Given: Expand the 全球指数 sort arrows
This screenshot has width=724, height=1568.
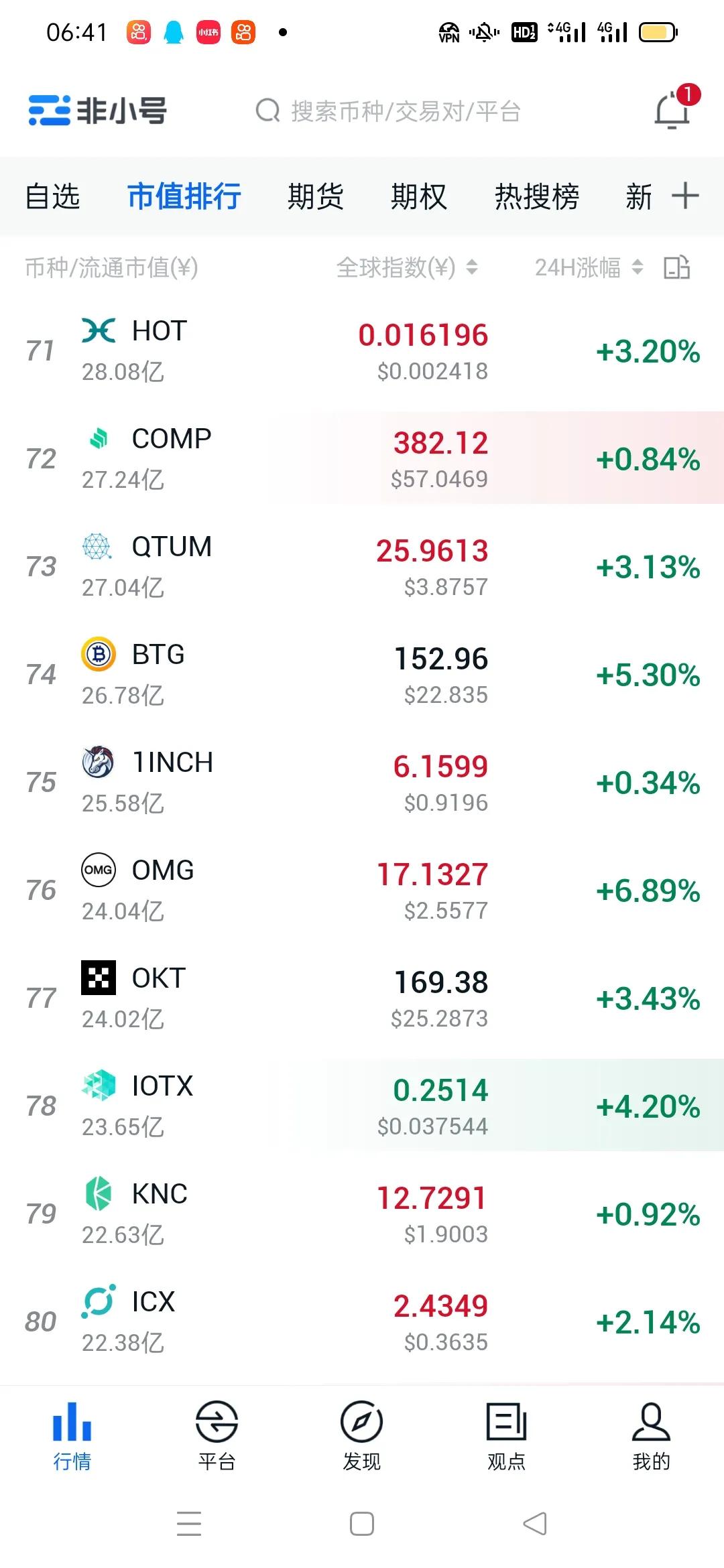Looking at the screenshot, I should click(x=469, y=267).
